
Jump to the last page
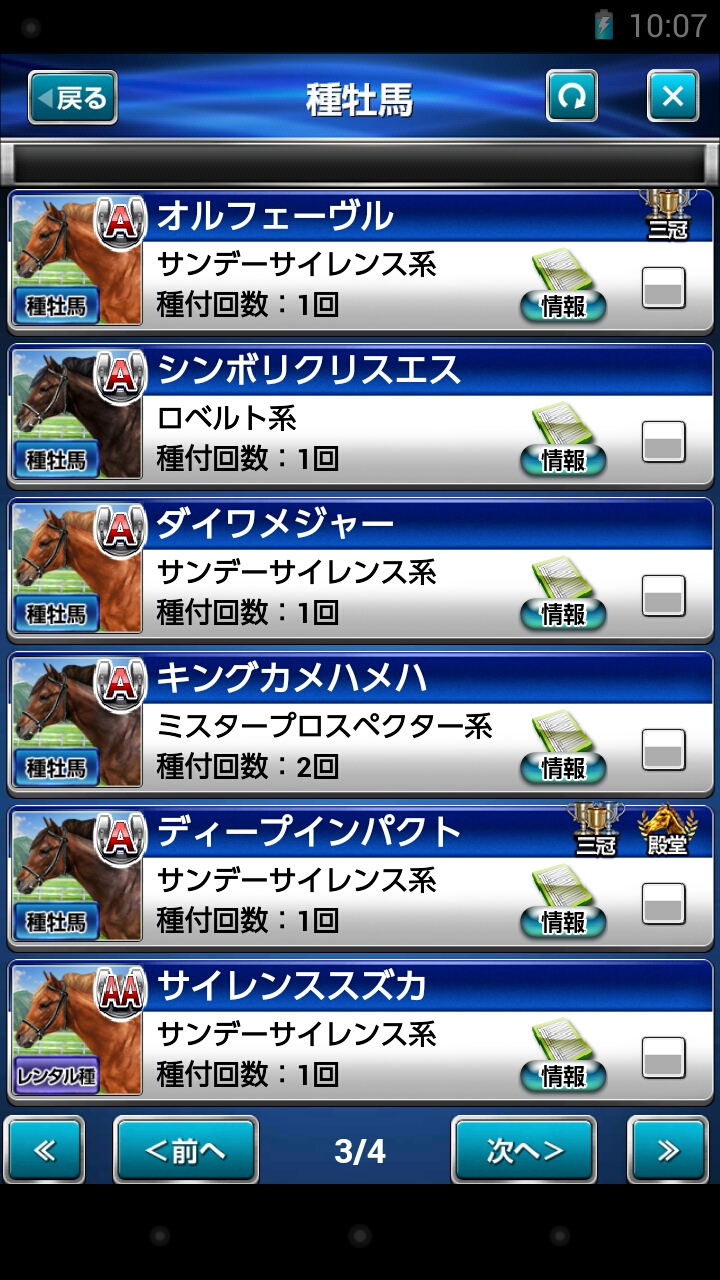coord(667,1150)
